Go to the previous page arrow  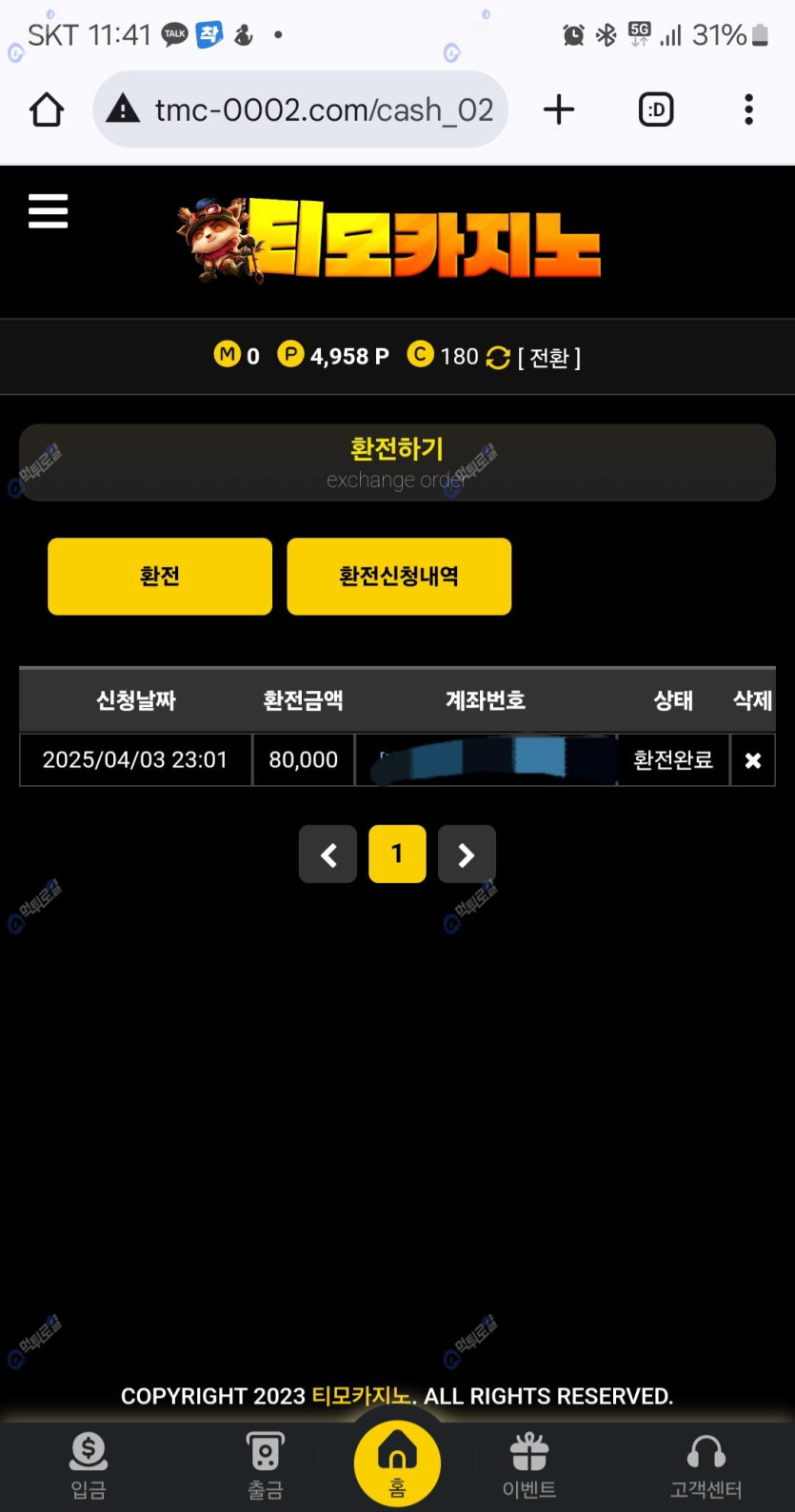(x=328, y=854)
